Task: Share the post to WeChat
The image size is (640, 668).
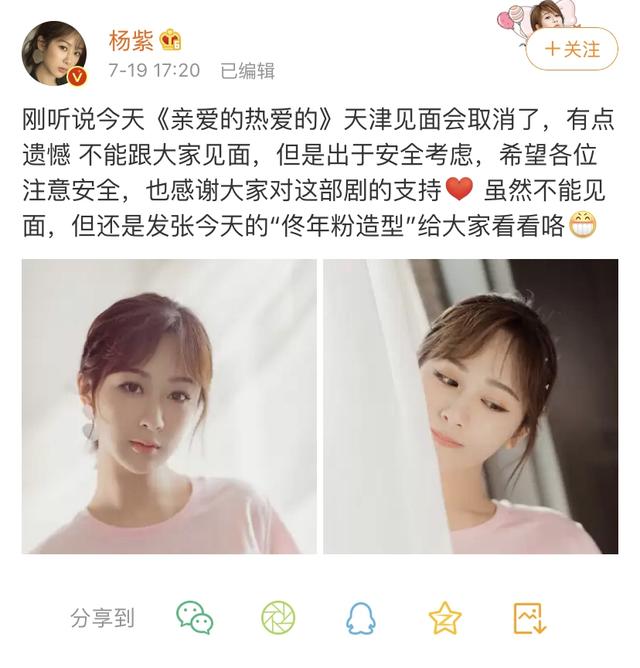Action: pos(195,618)
